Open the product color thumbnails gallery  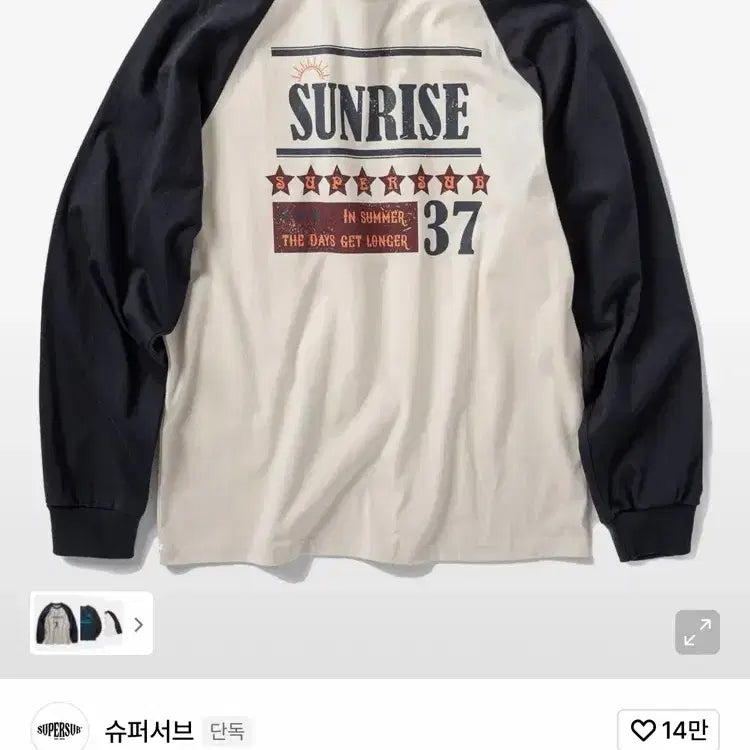(90, 624)
